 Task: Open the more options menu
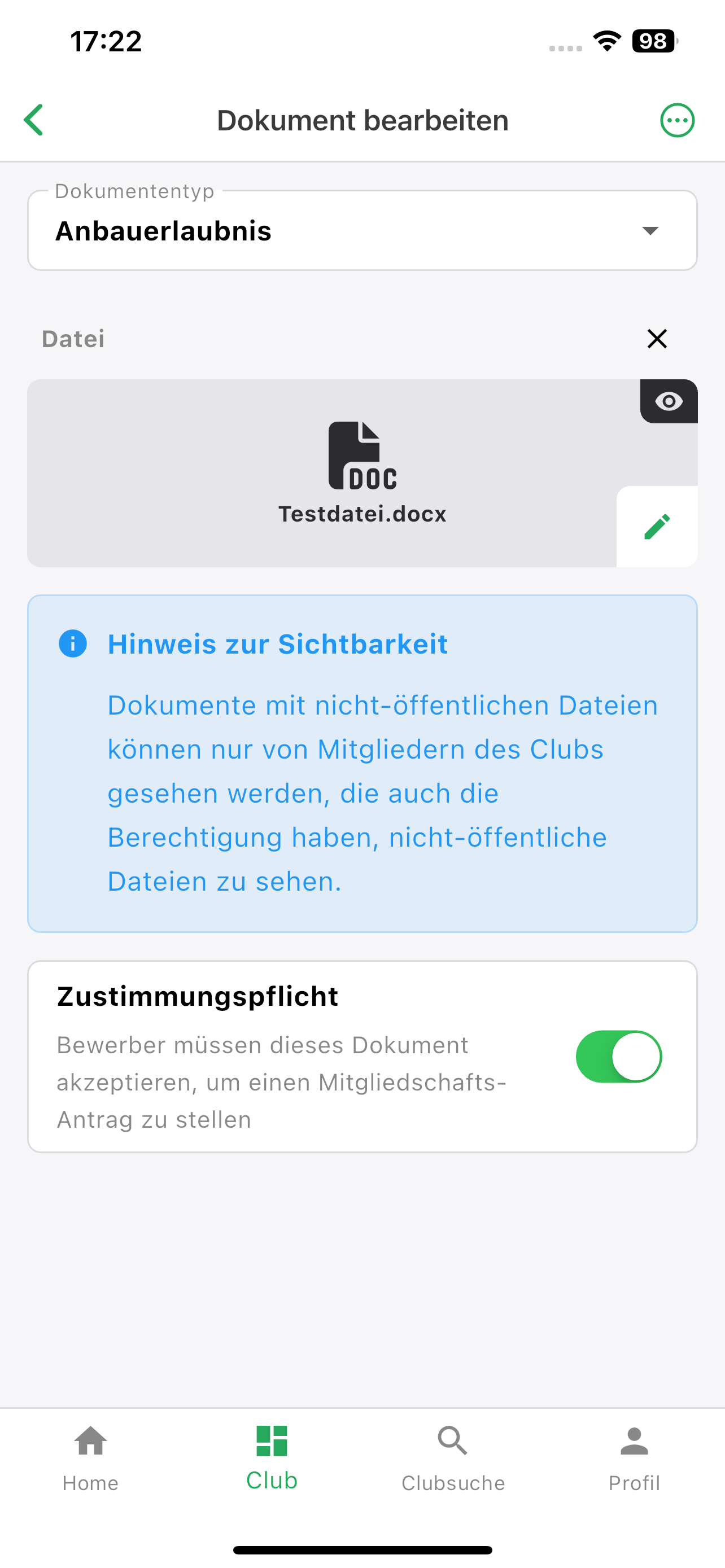(x=677, y=120)
